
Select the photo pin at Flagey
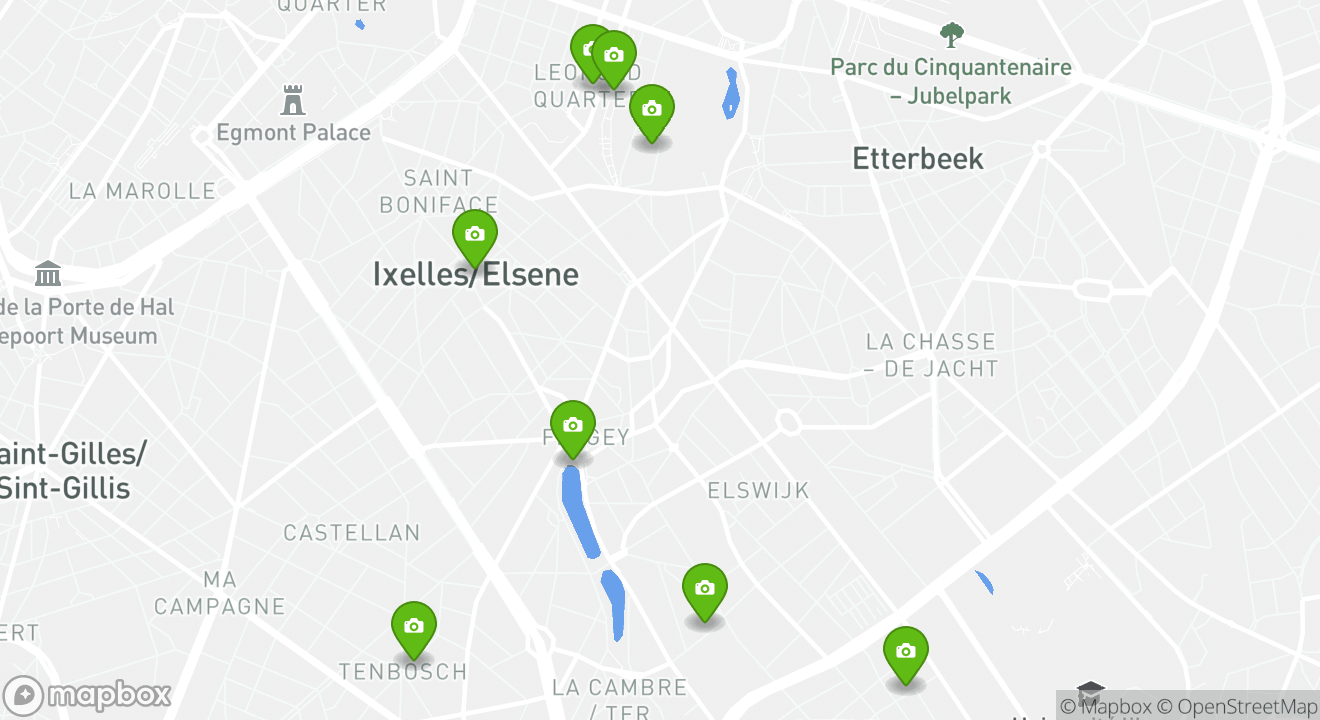coord(573,426)
